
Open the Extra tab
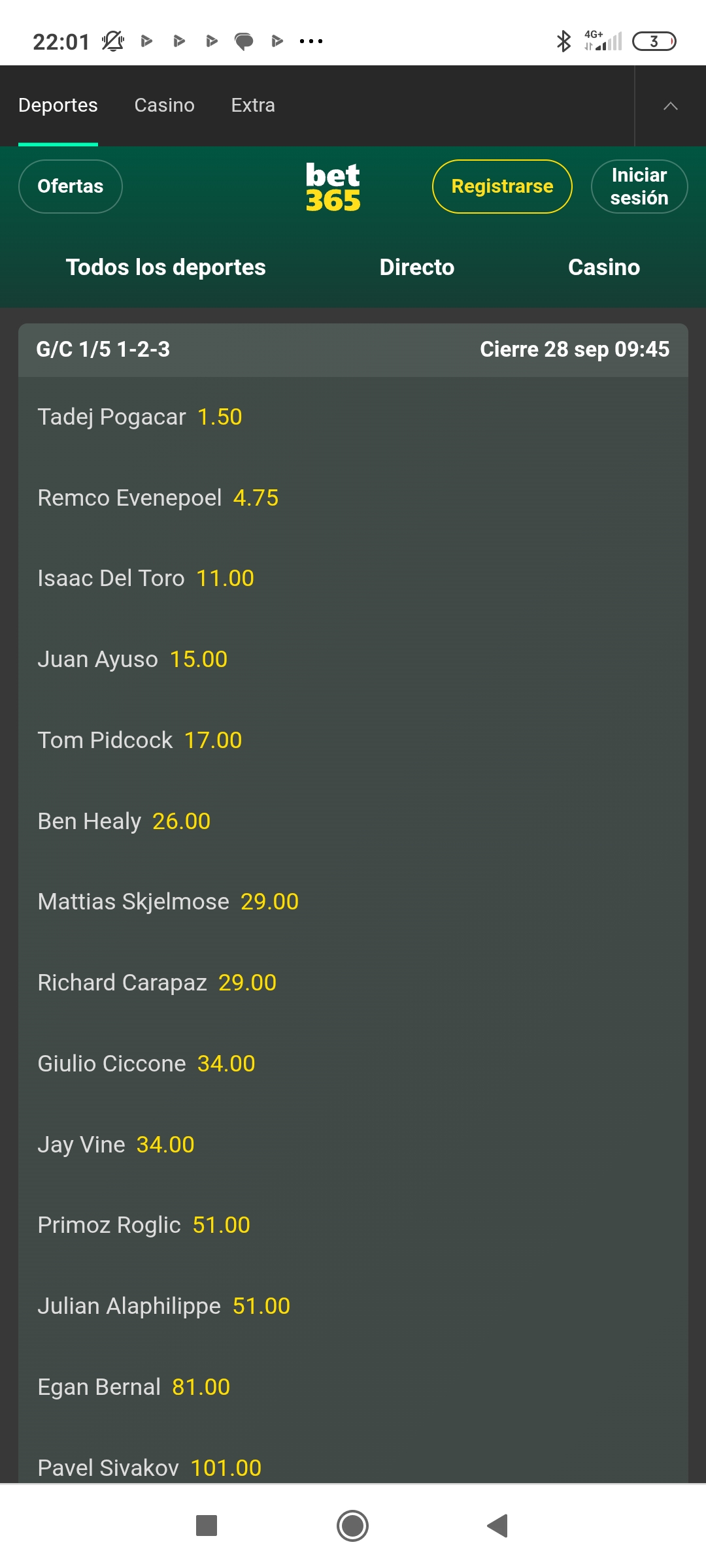click(x=253, y=105)
